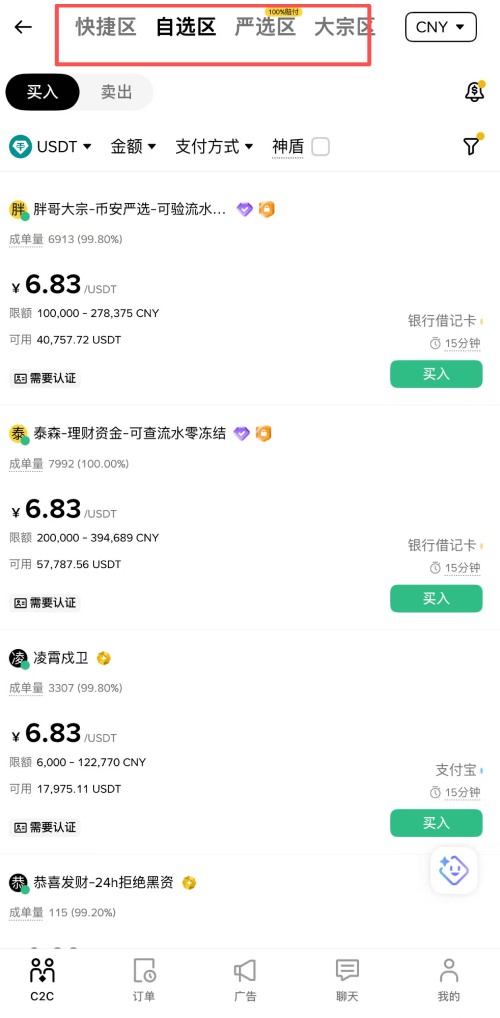The width and height of the screenshot is (500, 1018).
Task: Open the CNY currency dropdown
Action: tap(441, 27)
